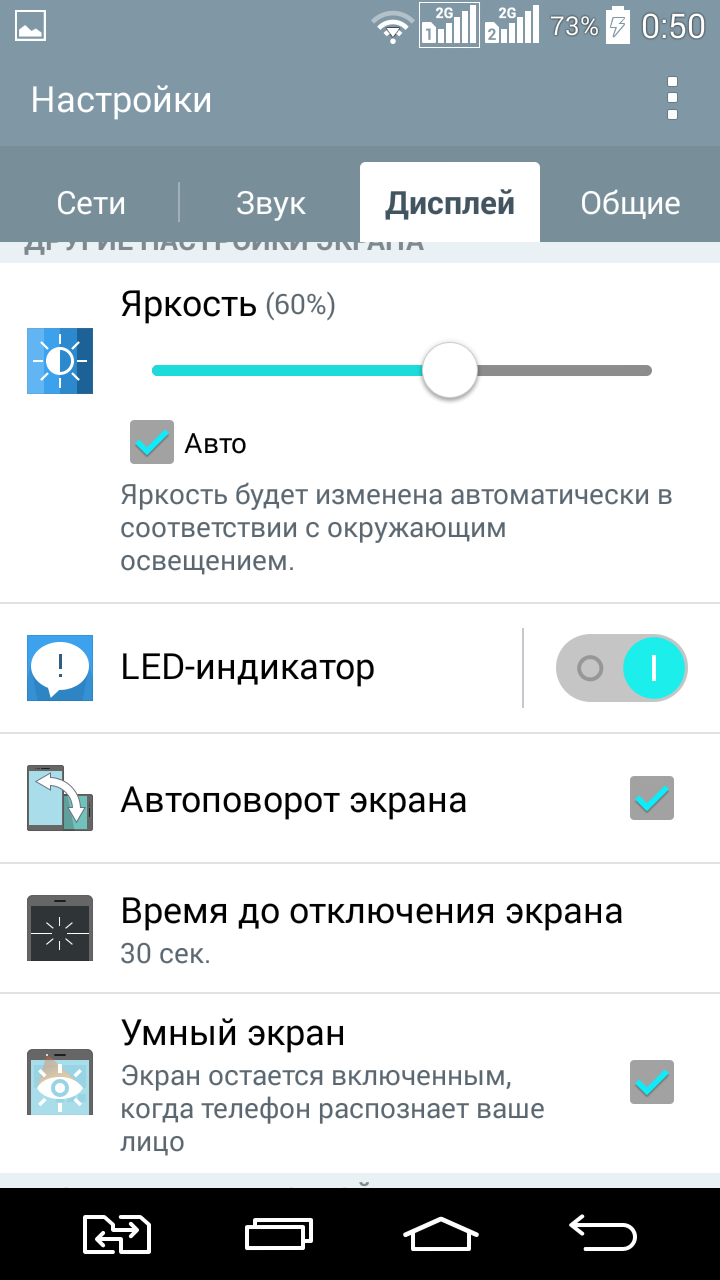This screenshot has width=720, height=1280.
Task: Disable Автоповорот экрана checkbox
Action: [x=652, y=798]
